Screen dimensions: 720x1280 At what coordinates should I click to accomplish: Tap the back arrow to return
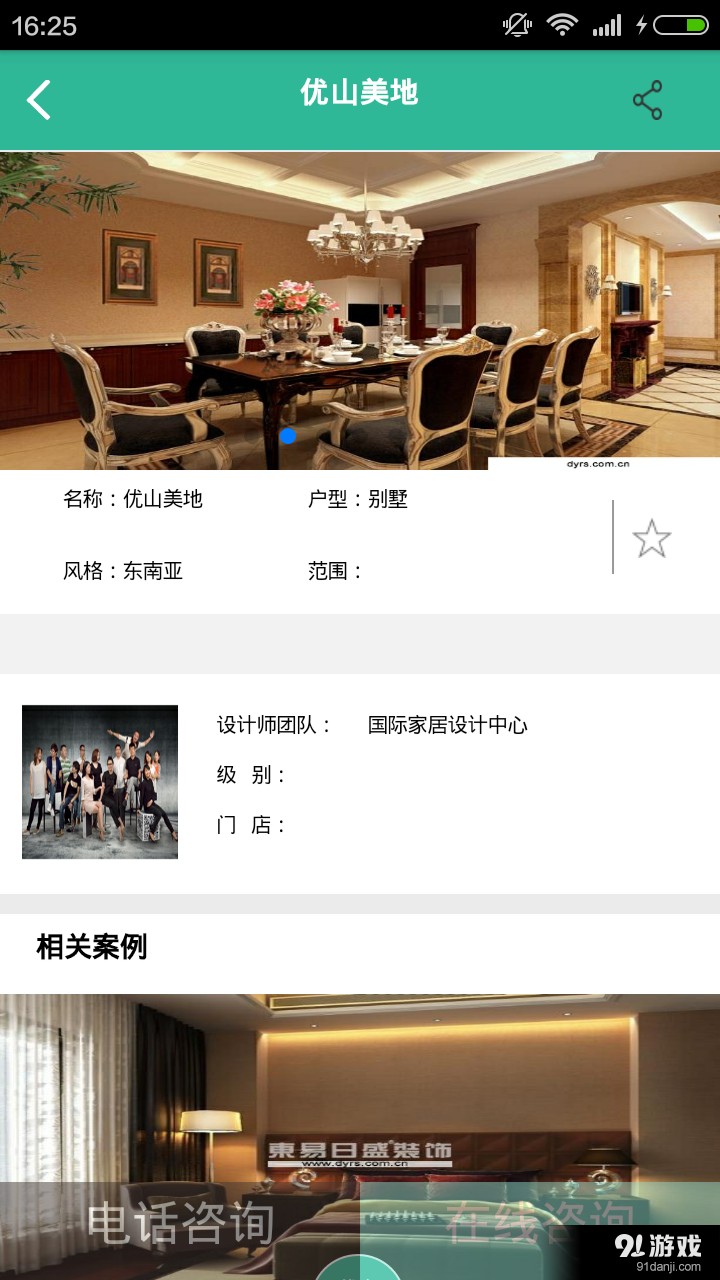(38, 100)
